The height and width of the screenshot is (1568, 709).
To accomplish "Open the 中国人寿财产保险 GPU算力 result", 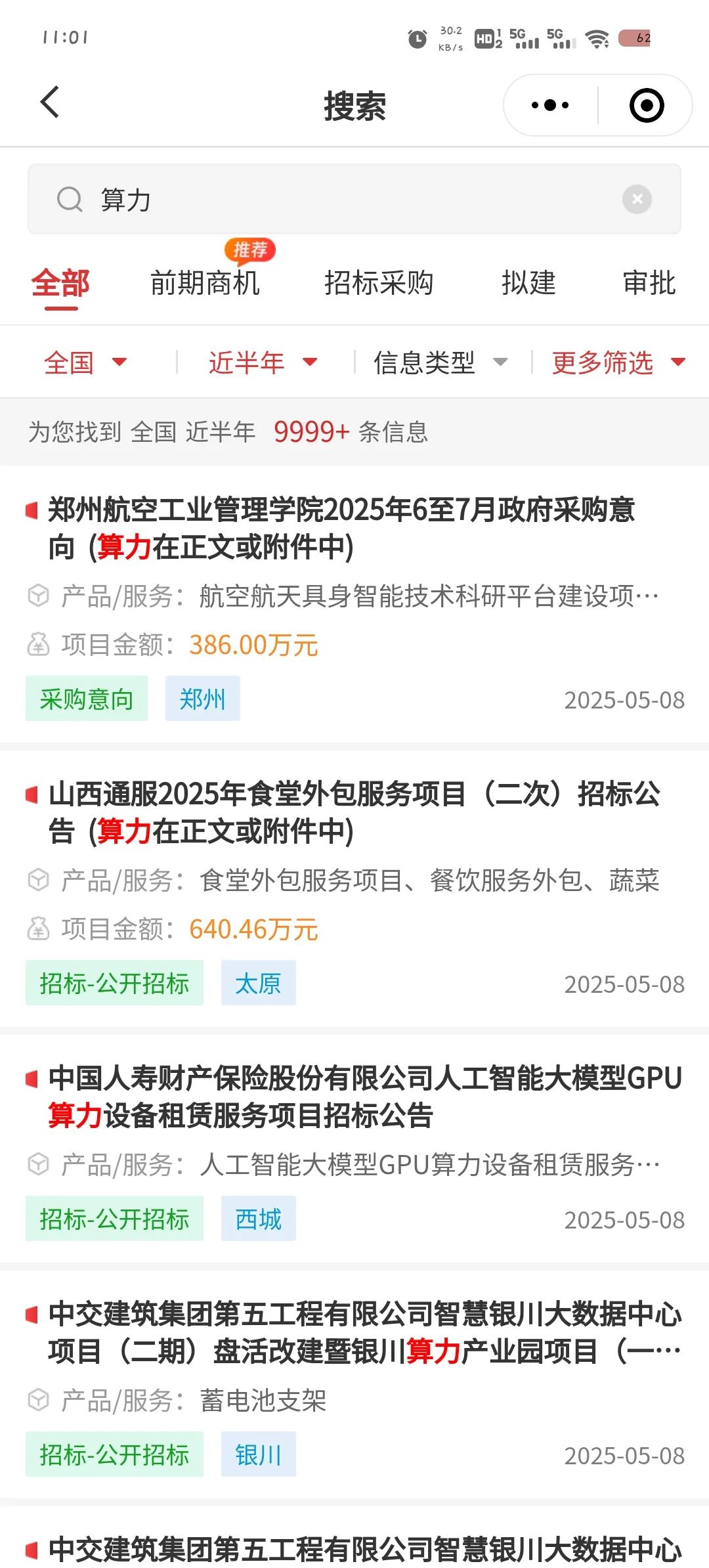I will click(354, 1149).
